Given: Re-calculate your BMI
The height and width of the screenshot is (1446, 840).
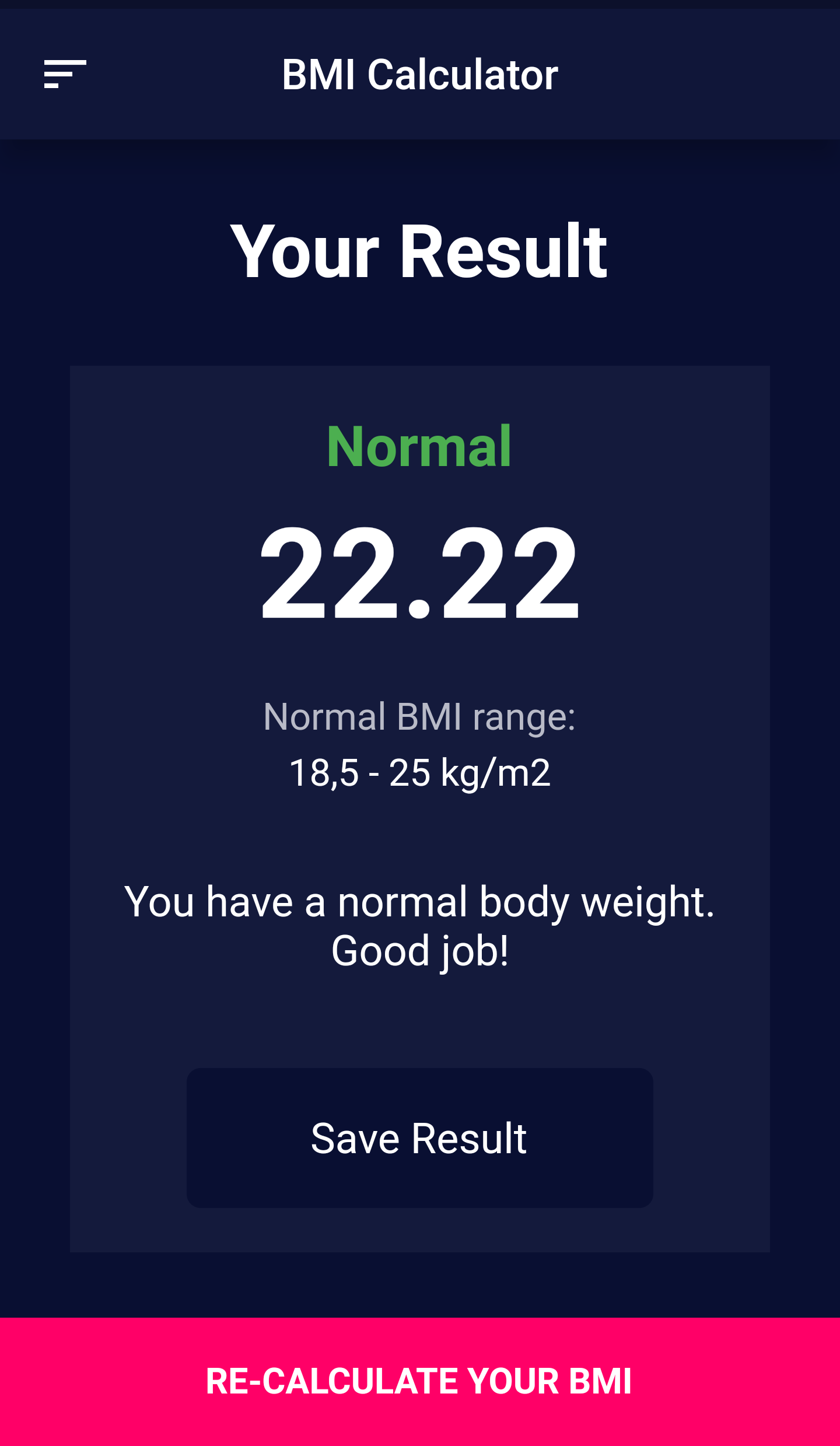Looking at the screenshot, I should coord(420,1381).
